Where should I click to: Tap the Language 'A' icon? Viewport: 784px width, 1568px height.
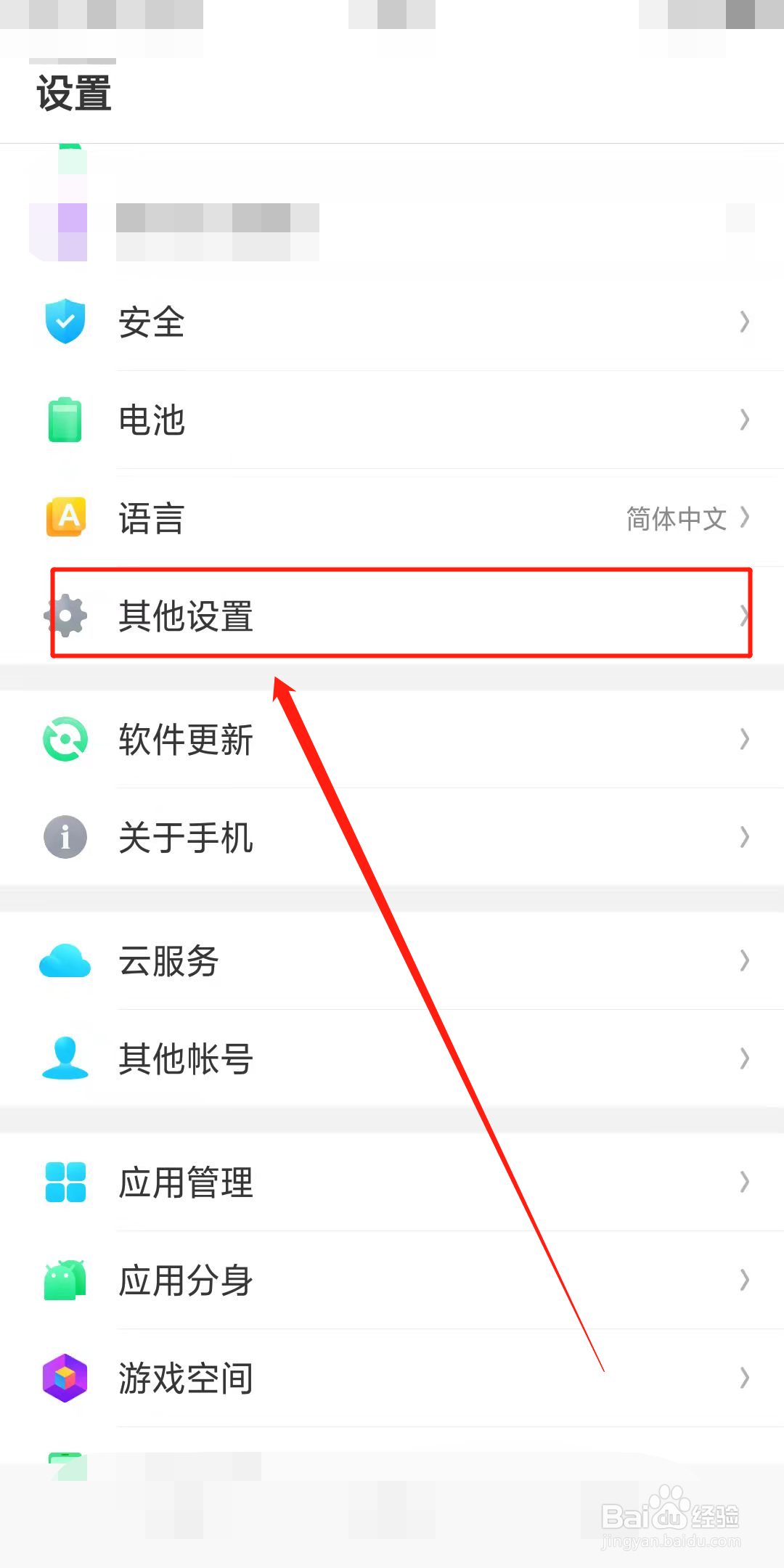tap(65, 518)
